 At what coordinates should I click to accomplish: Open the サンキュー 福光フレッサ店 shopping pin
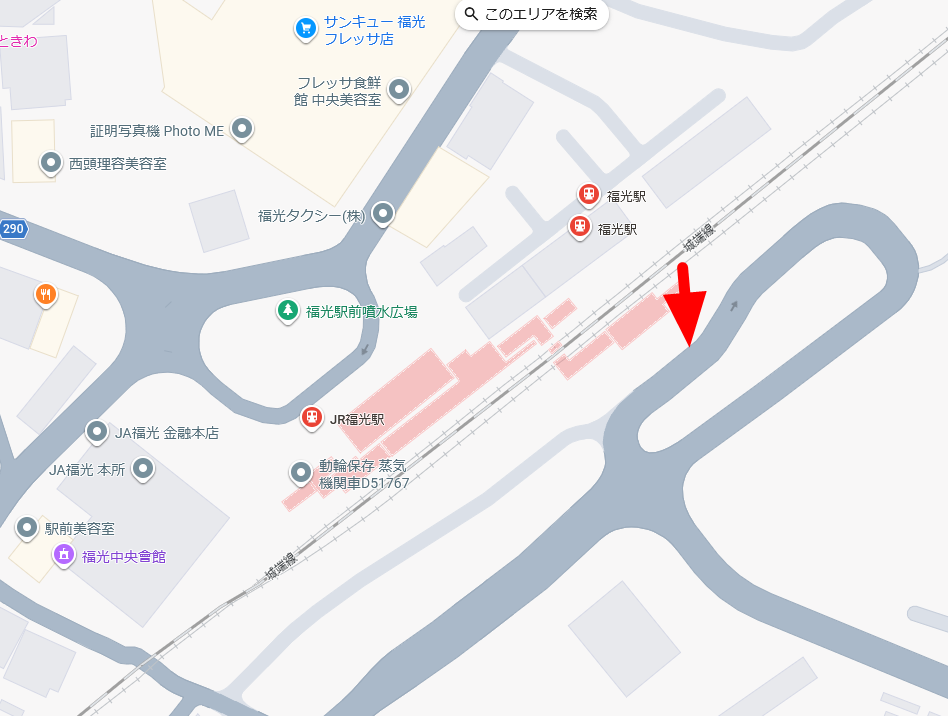tap(306, 28)
